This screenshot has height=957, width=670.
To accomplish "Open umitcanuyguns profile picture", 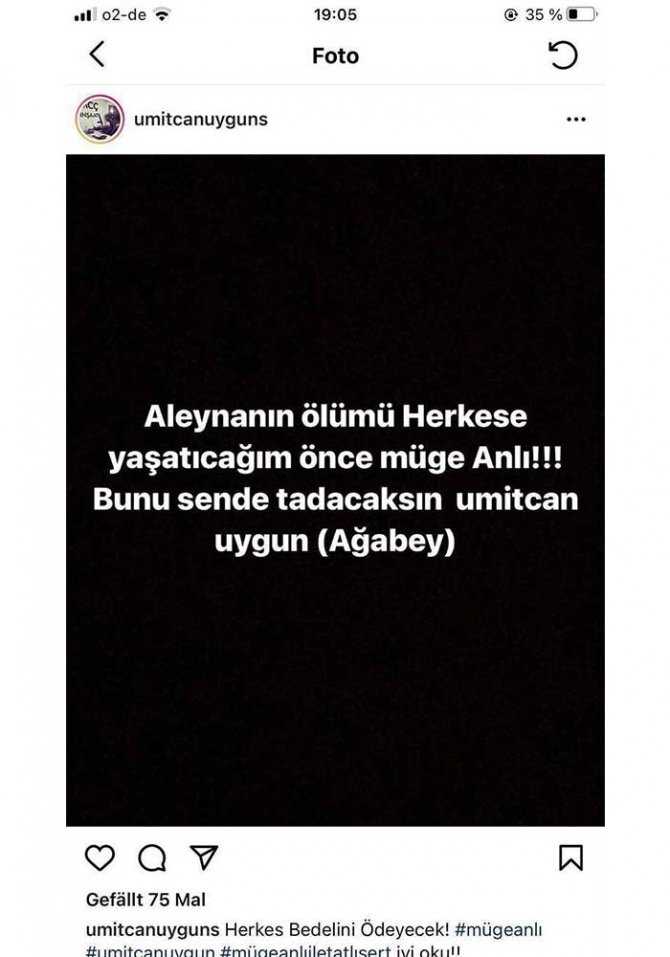I will 99,120.
